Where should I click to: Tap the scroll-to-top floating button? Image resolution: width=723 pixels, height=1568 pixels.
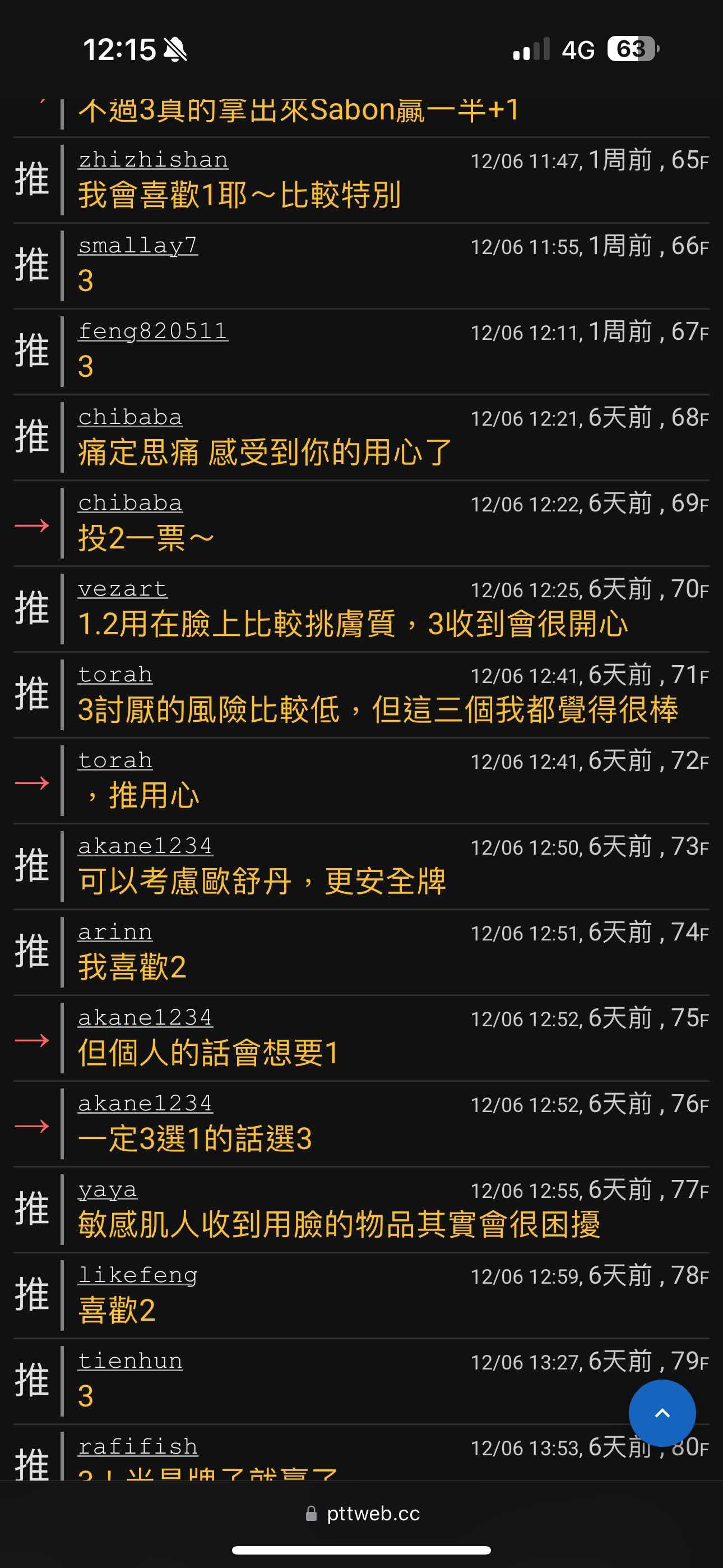(661, 1413)
